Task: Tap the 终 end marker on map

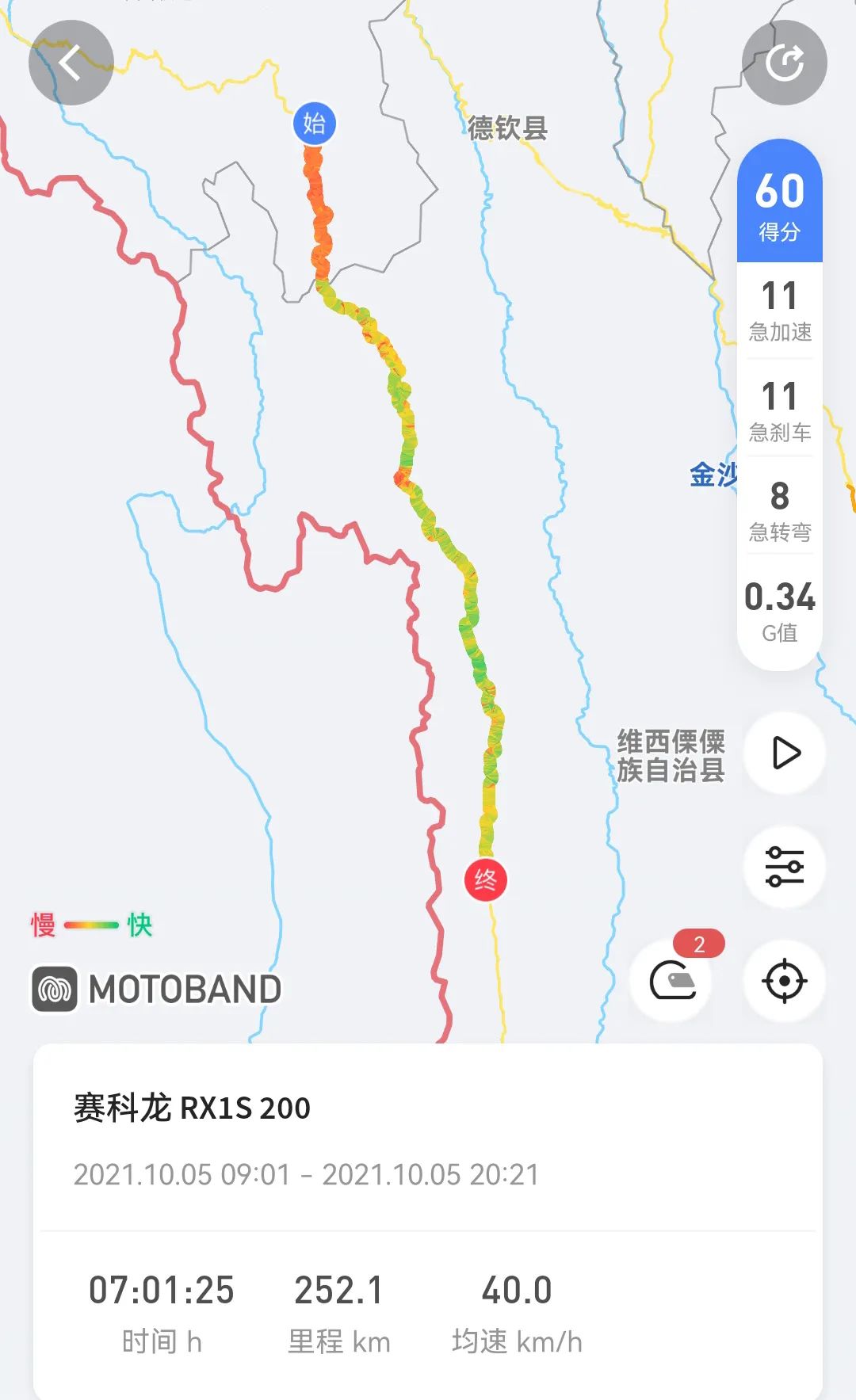Action: pos(485,879)
